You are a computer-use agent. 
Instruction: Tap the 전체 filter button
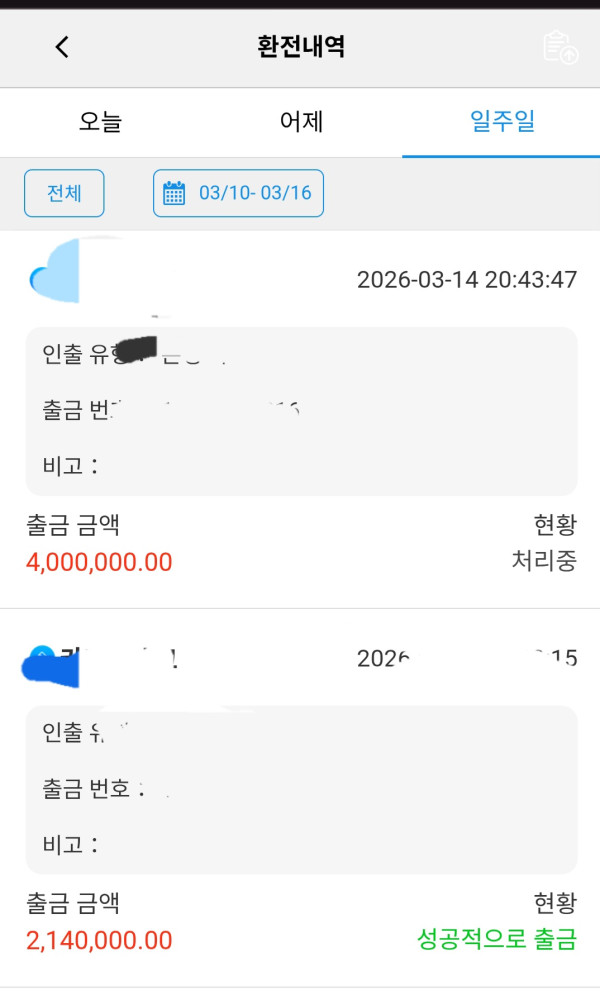pos(64,193)
